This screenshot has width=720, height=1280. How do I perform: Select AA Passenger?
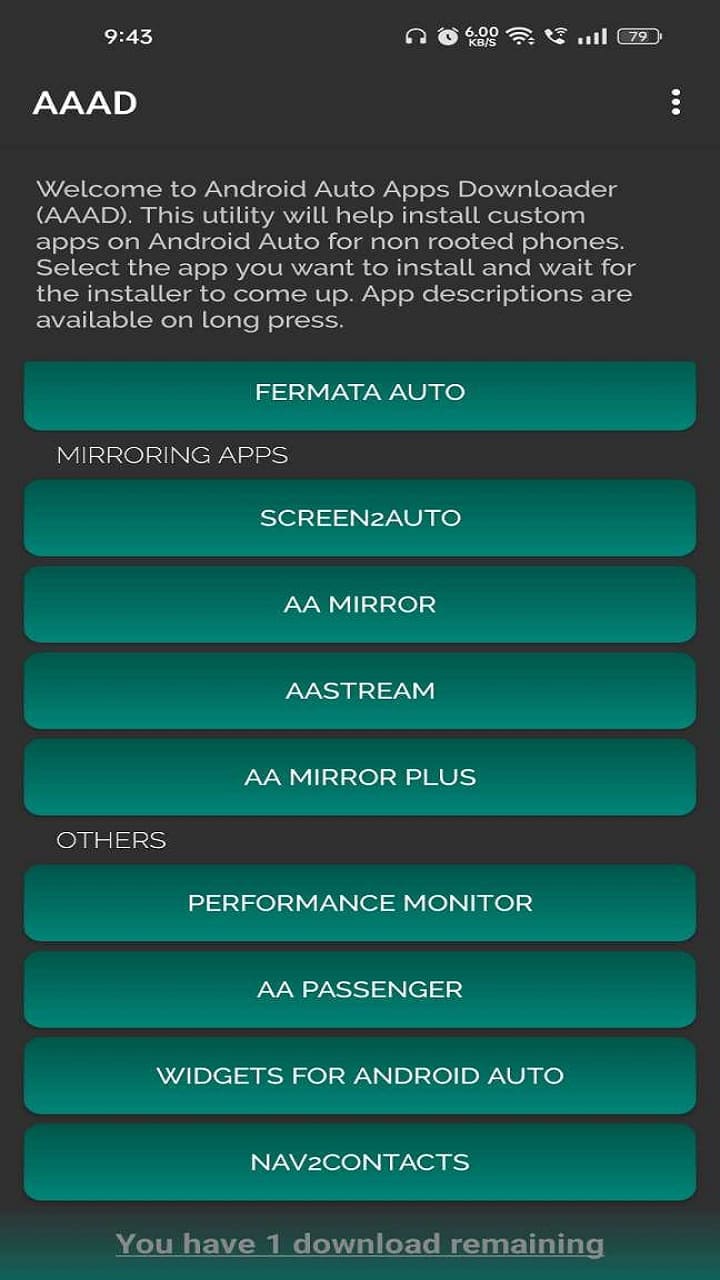pos(360,989)
